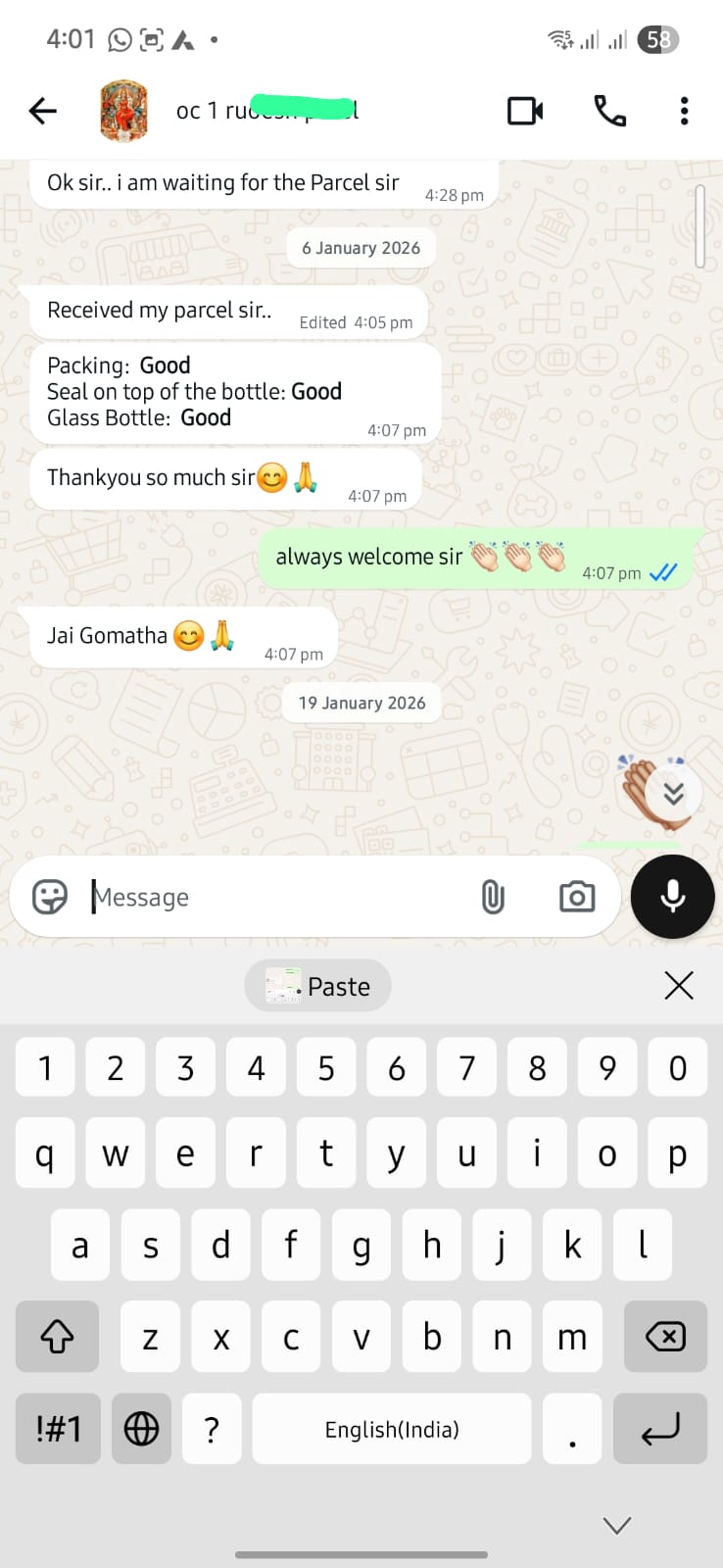Tap inside the Message text field
The width and height of the screenshot is (723, 1568).
[x=245, y=896]
